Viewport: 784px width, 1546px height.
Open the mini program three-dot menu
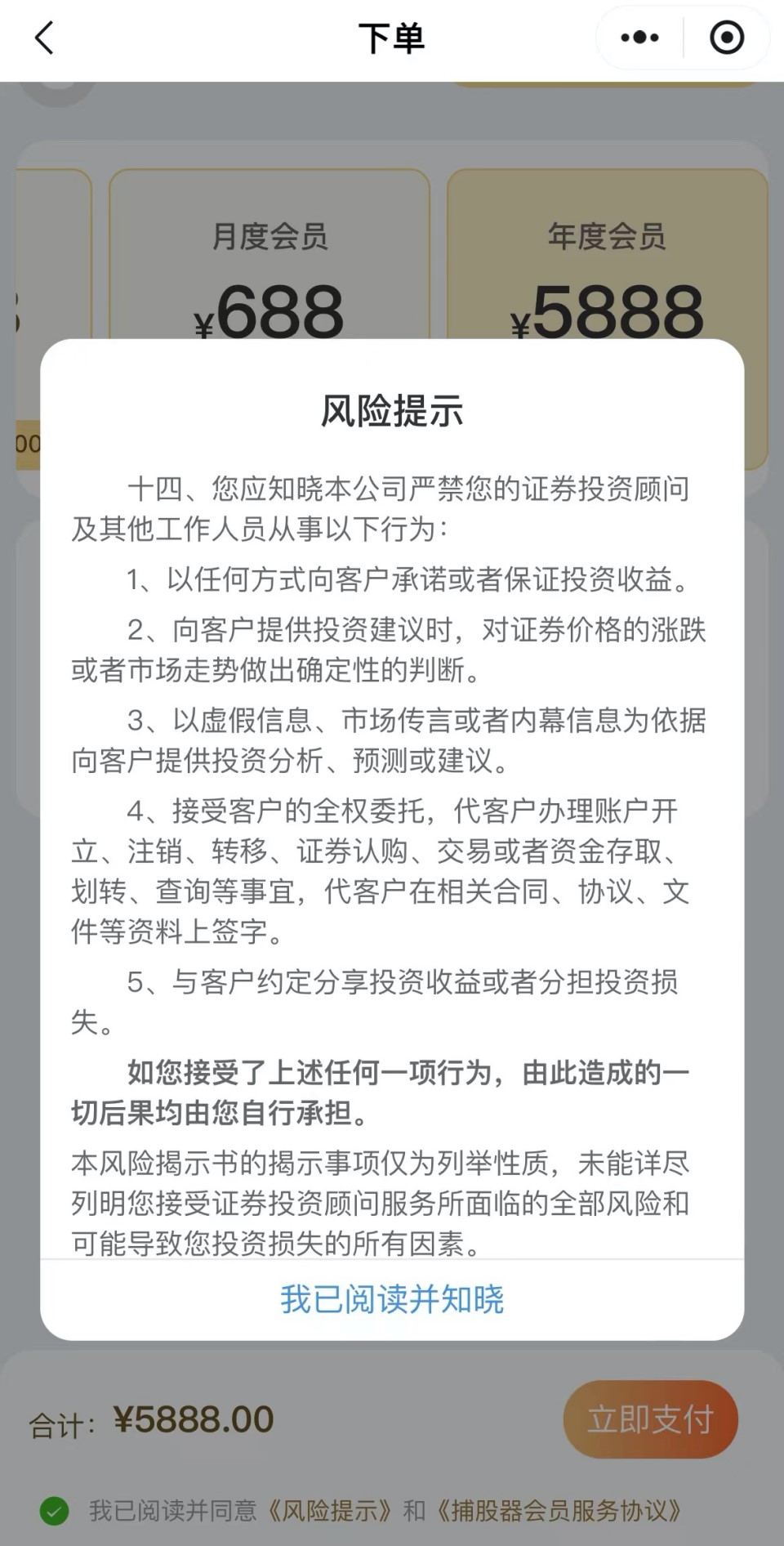pos(639,38)
